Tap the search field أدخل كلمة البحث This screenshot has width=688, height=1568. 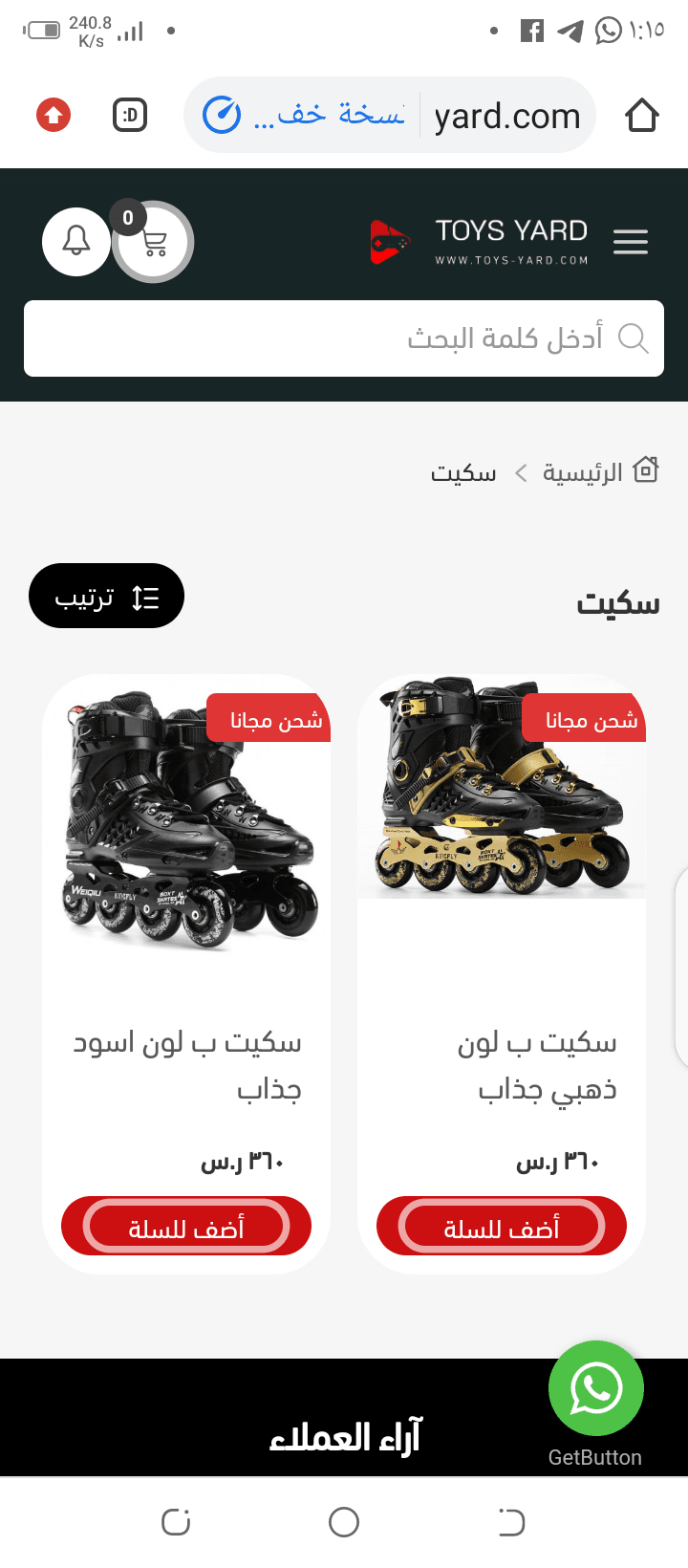click(x=344, y=338)
